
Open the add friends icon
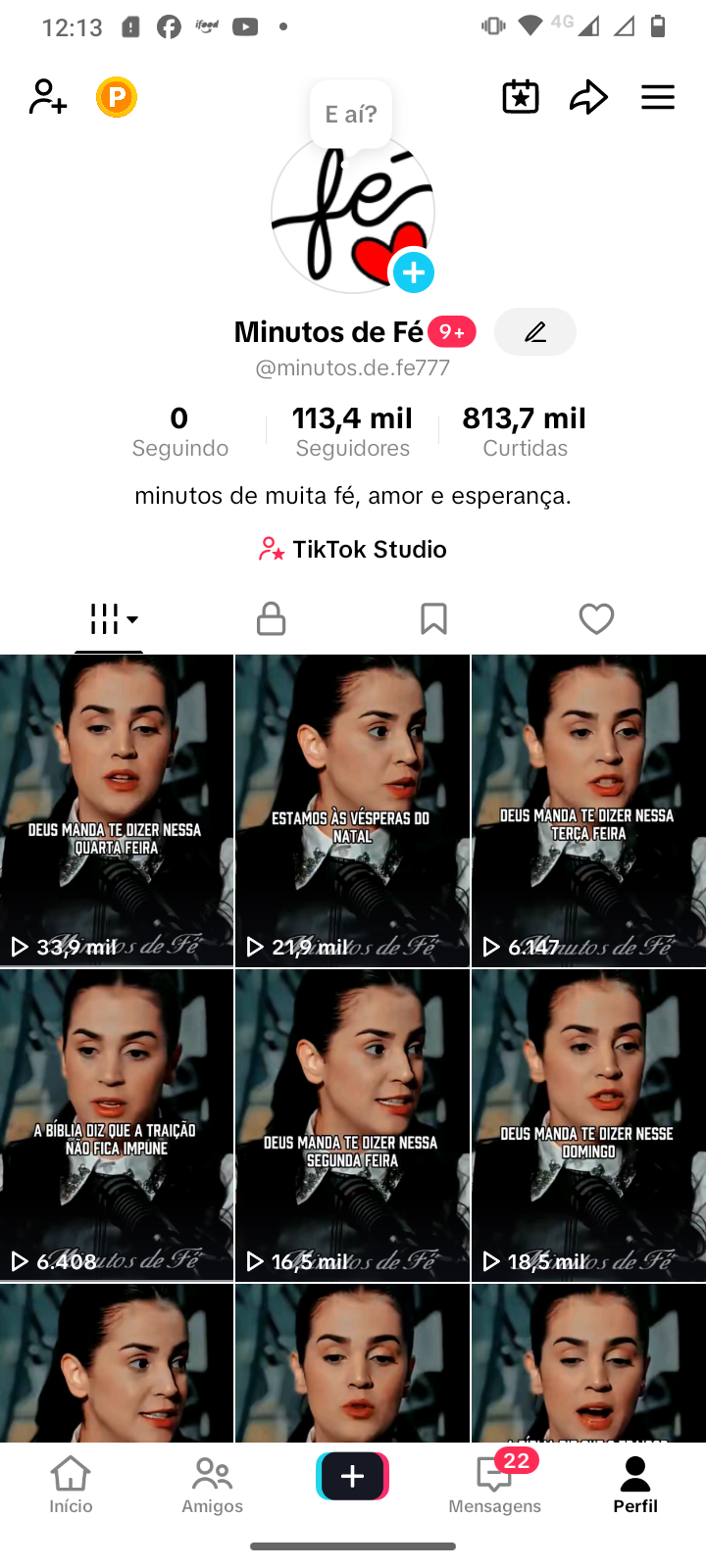click(47, 97)
